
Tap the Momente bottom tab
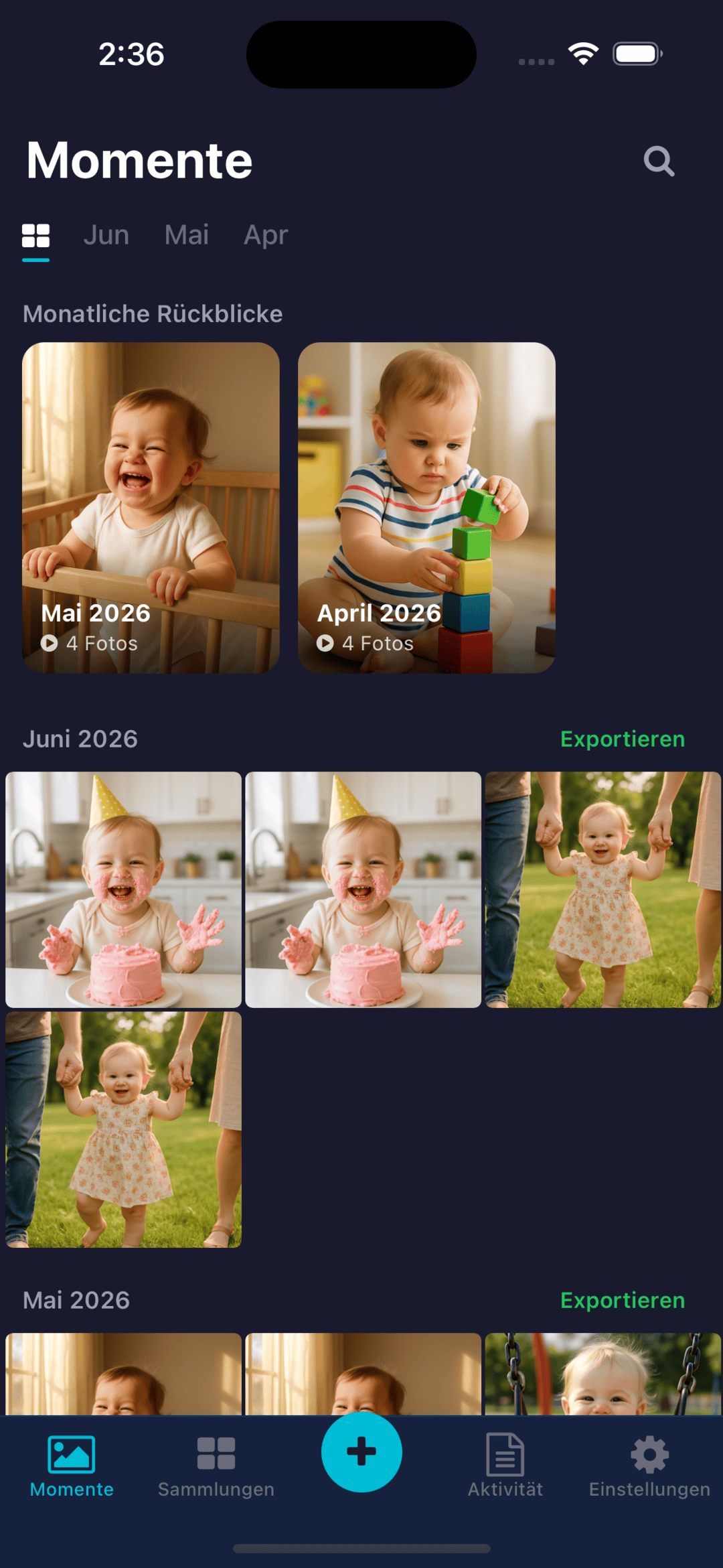pos(72,1467)
